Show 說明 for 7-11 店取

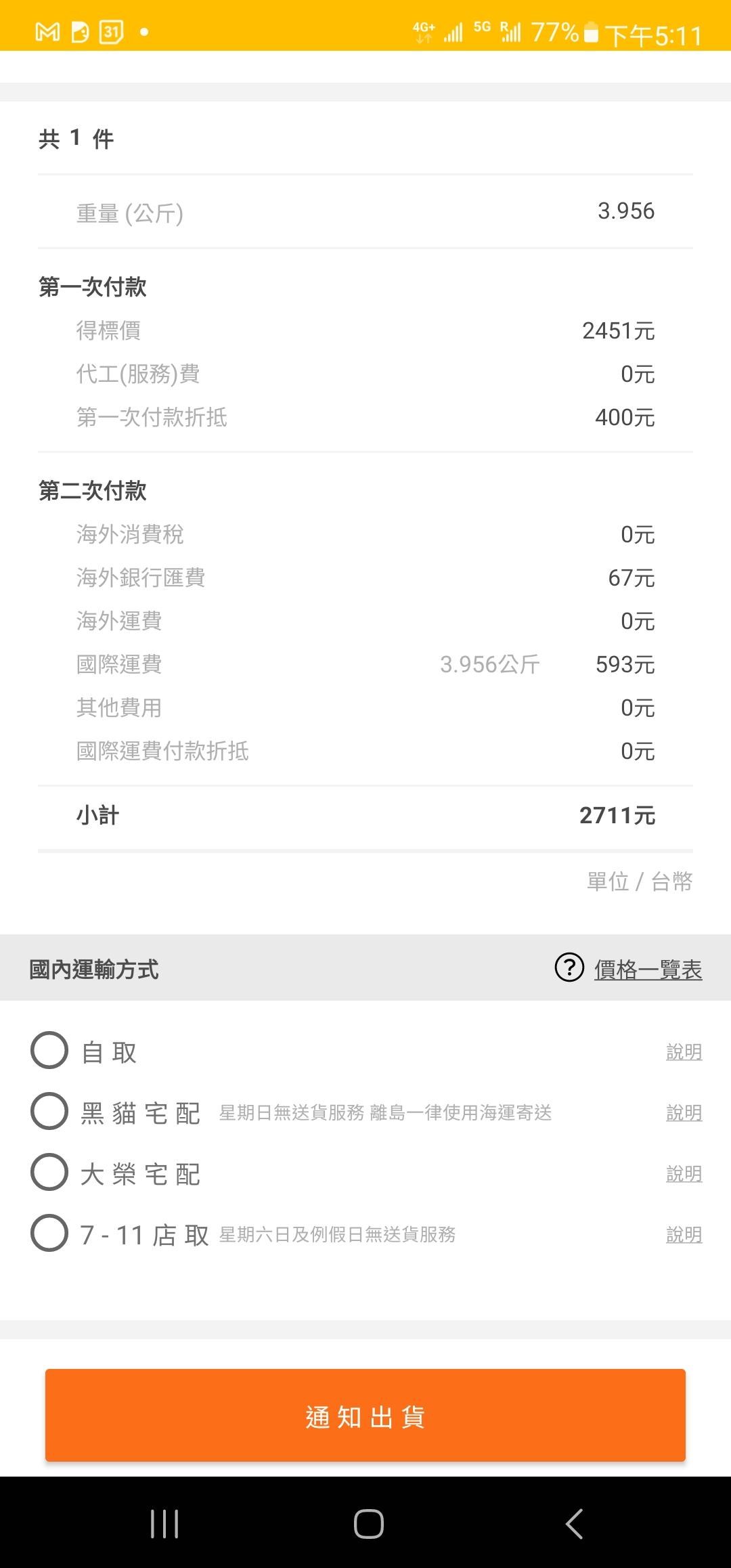coord(684,1234)
